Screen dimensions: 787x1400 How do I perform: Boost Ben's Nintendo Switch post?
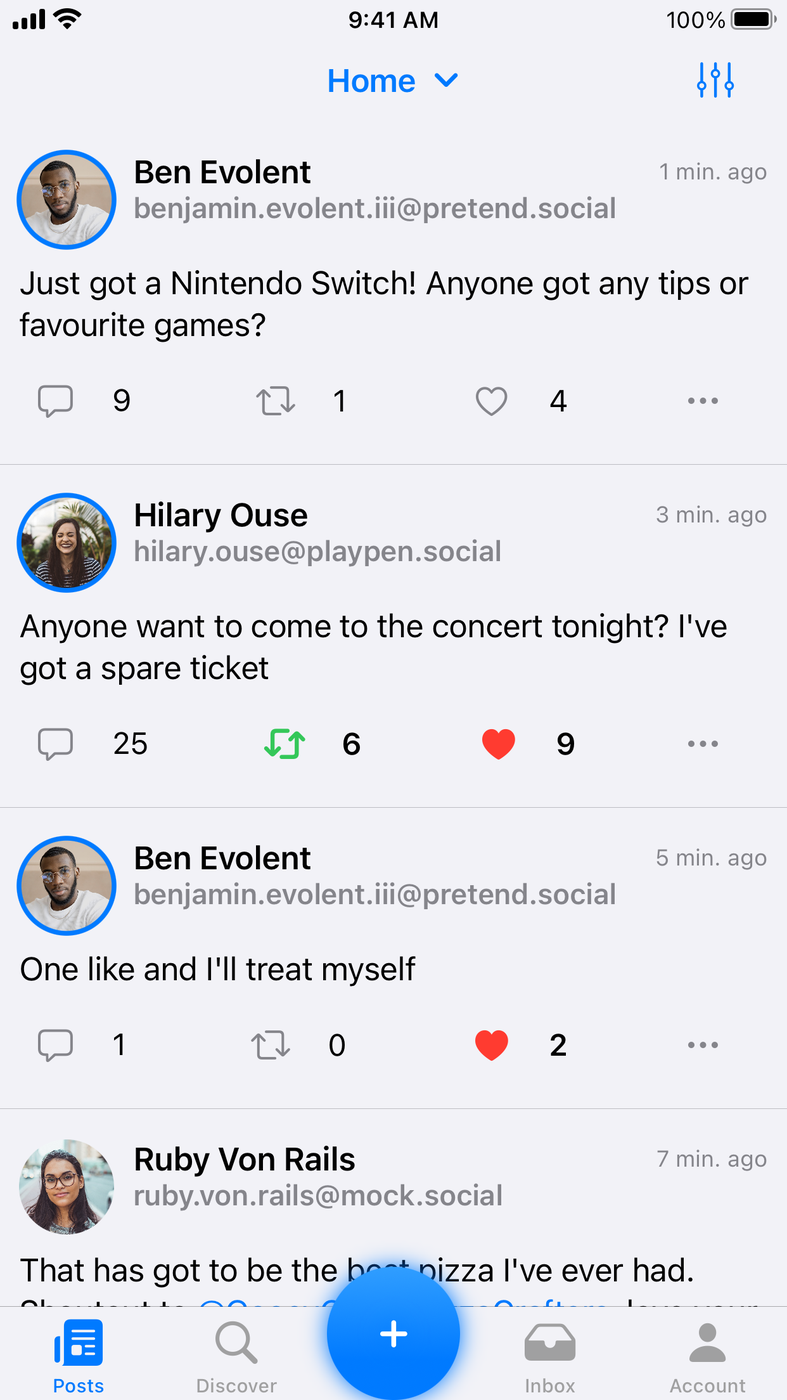275,401
